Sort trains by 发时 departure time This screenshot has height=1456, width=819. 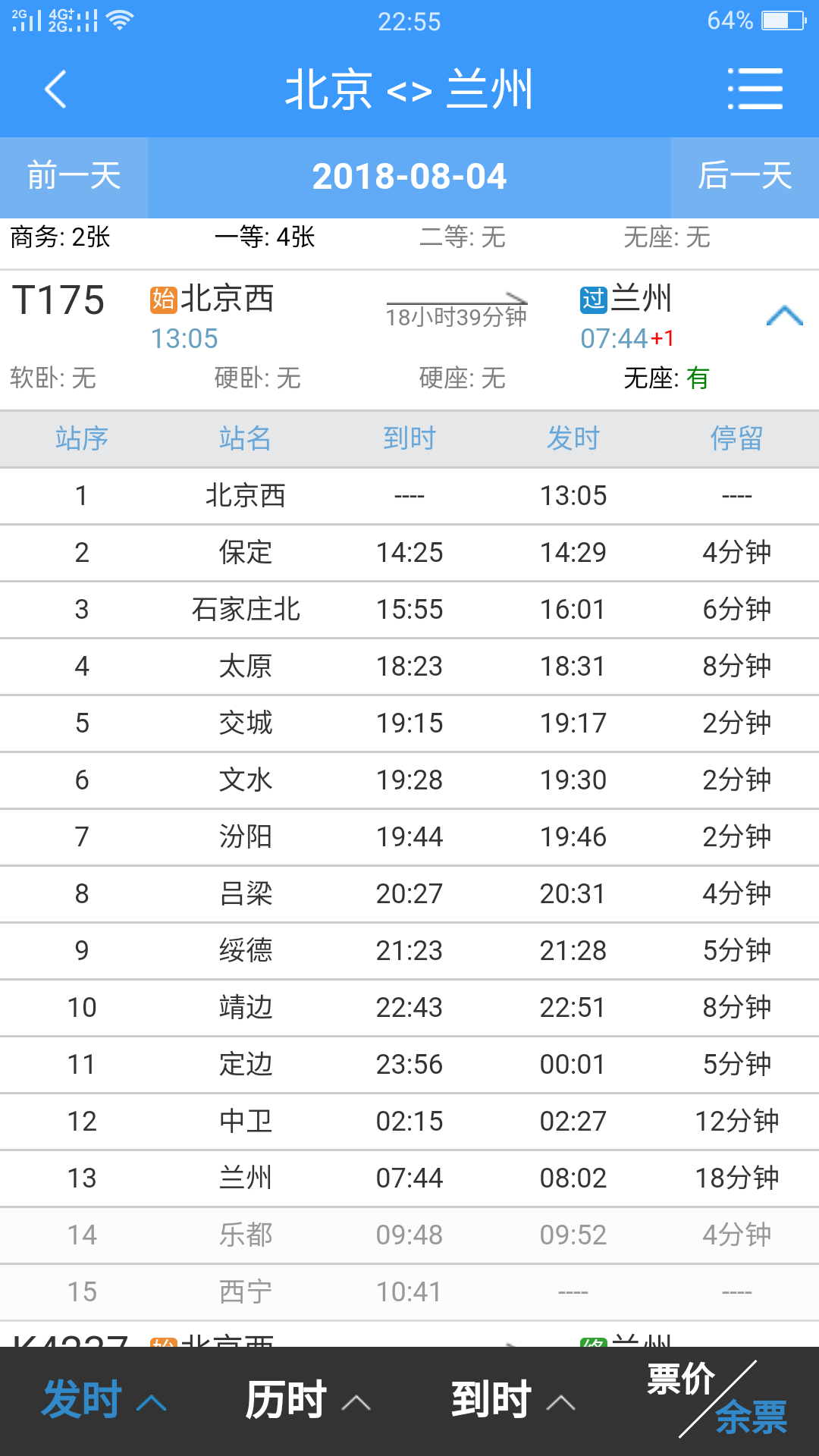pos(102,1400)
